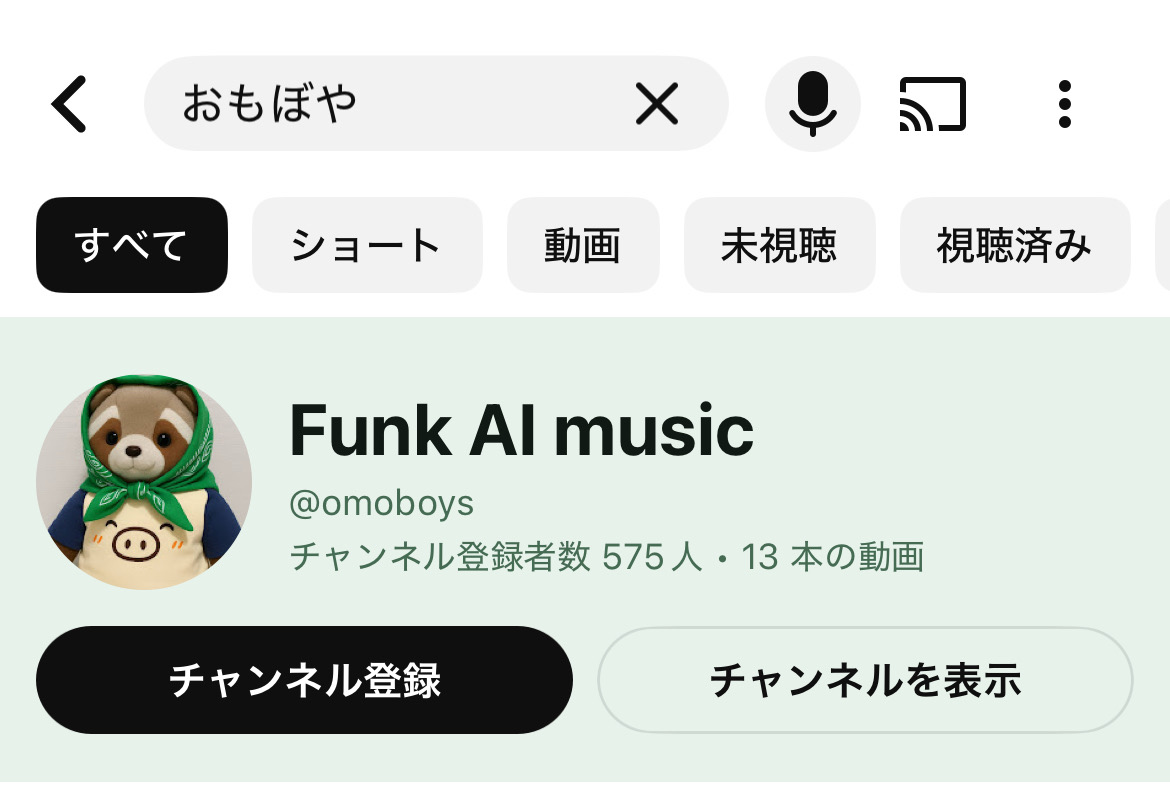Image resolution: width=1170 pixels, height=785 pixels.
Task: Filter results by ショート
Action: (x=367, y=245)
